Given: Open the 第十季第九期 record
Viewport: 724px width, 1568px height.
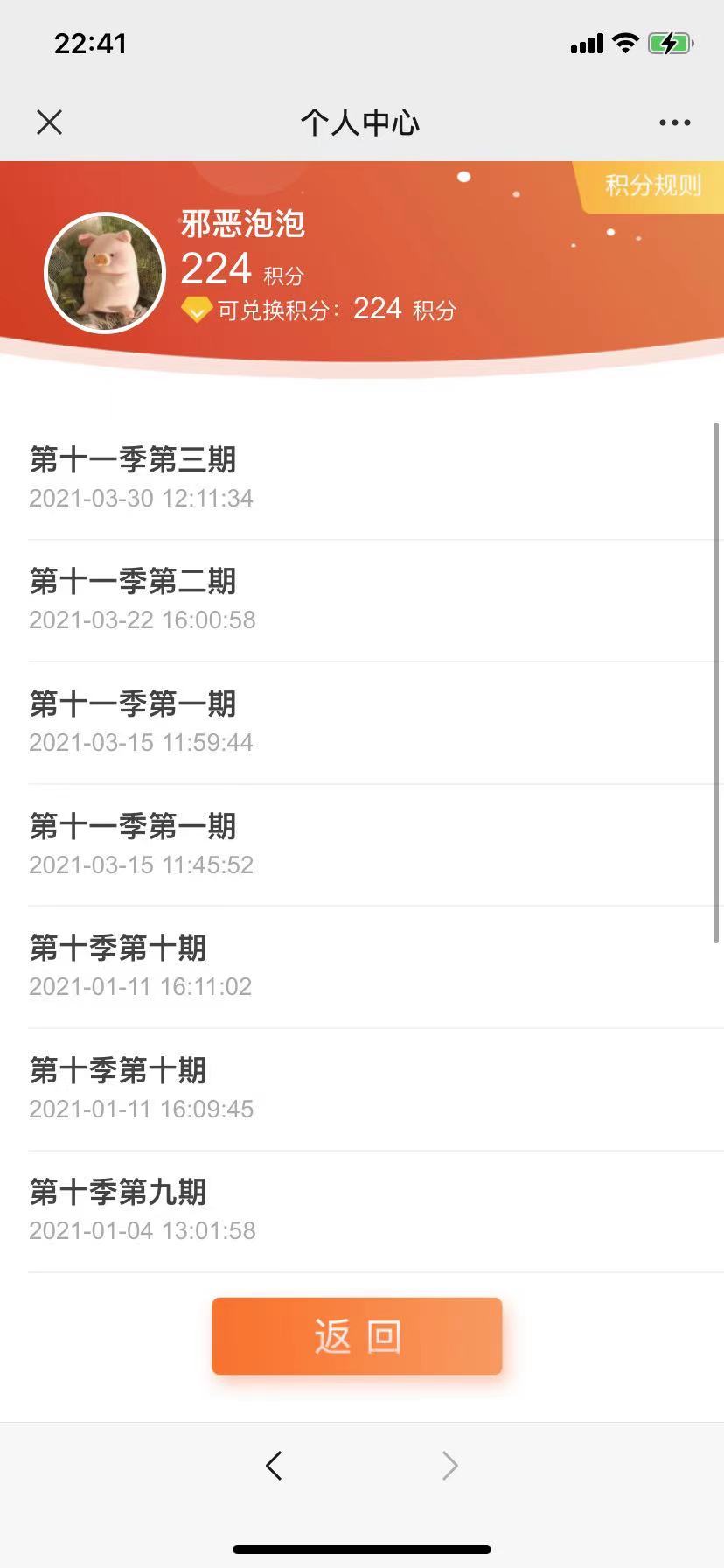Looking at the screenshot, I should coord(362,1210).
